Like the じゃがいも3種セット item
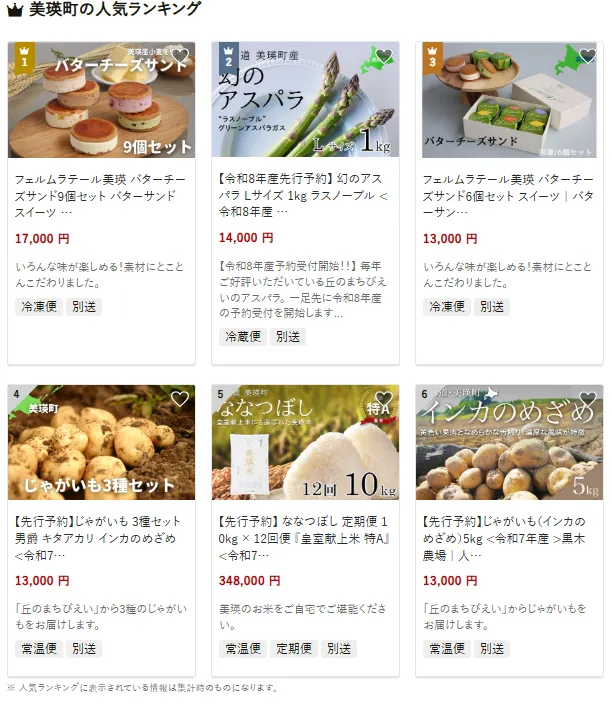 [180, 399]
